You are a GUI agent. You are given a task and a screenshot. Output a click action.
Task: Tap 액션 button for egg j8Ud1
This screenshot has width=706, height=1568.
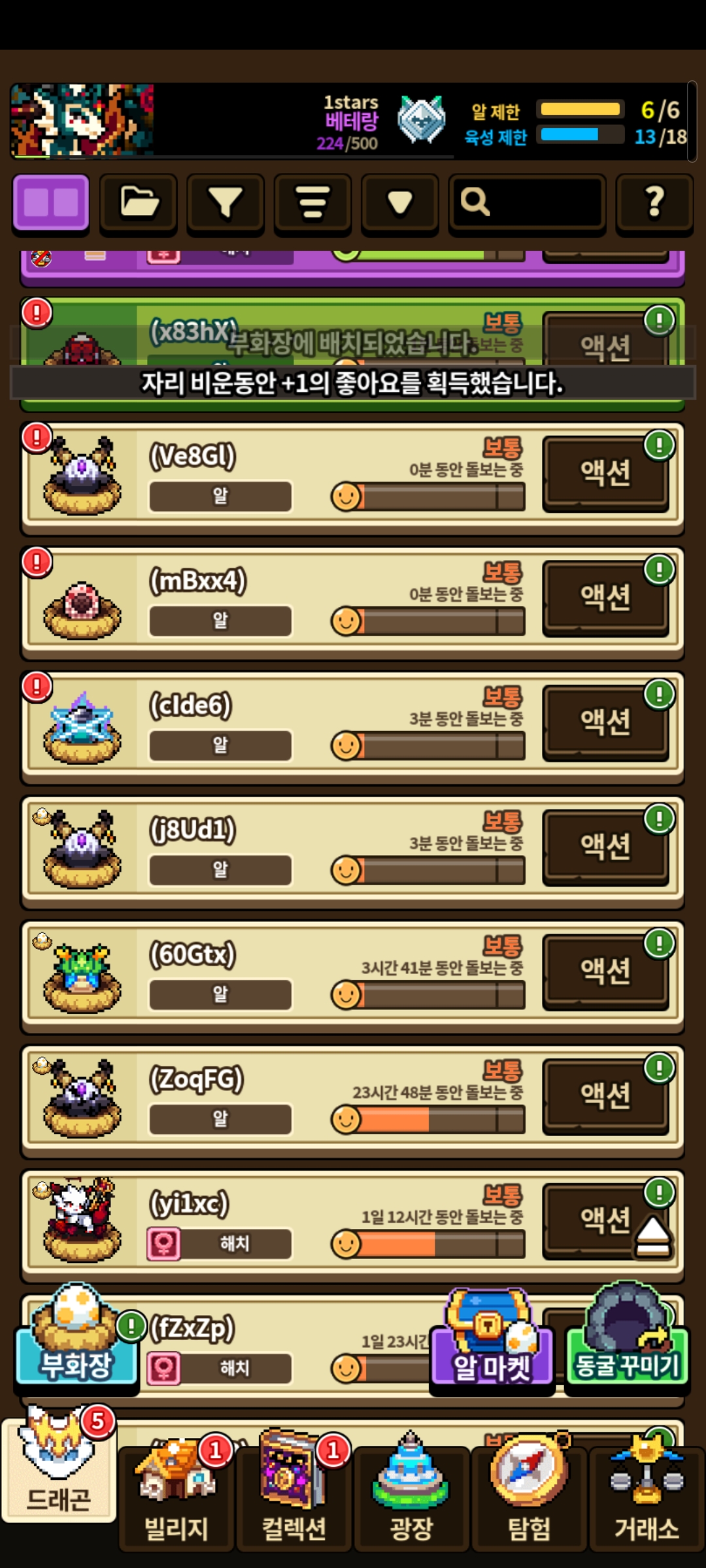[x=605, y=847]
